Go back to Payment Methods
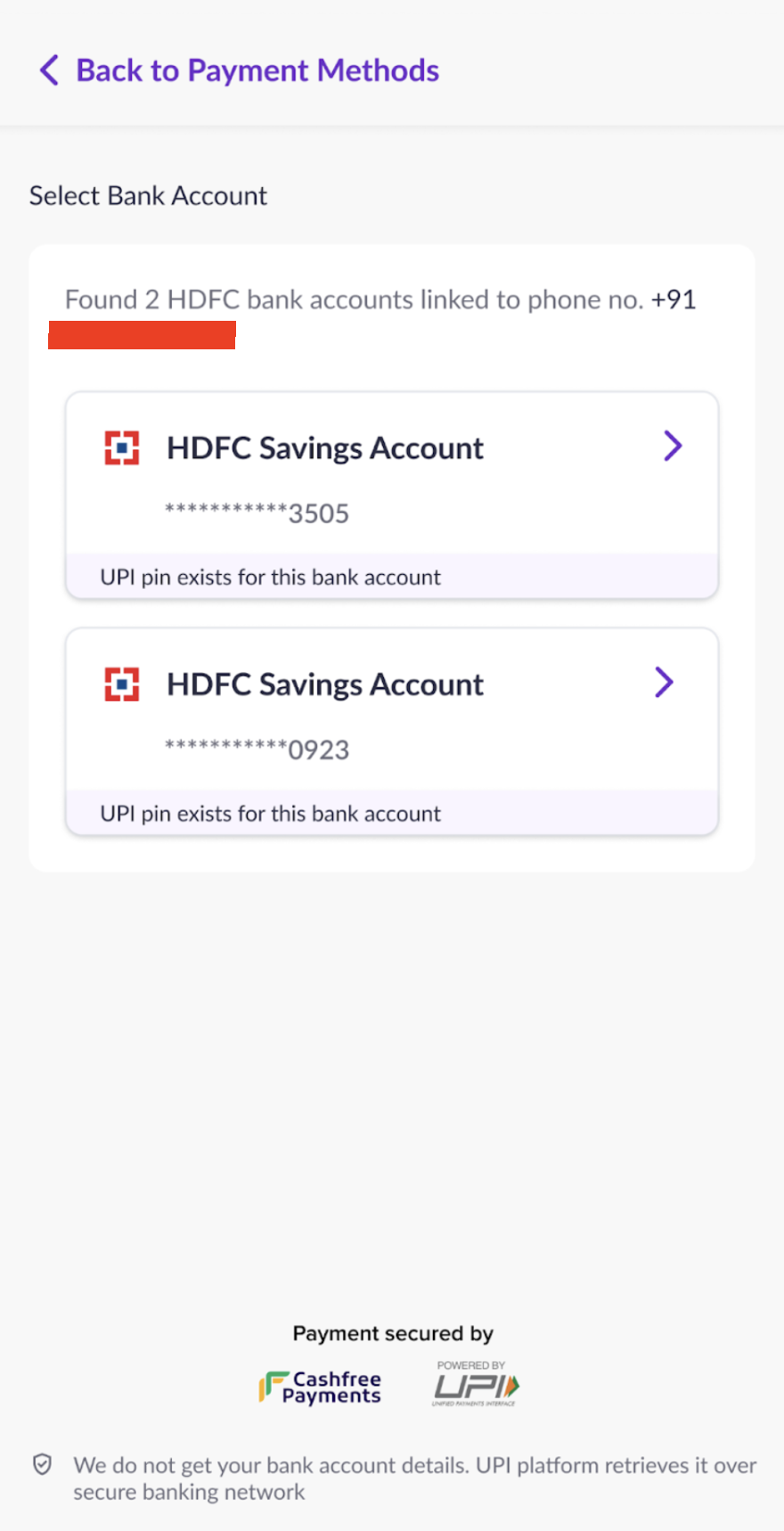Image resolution: width=784 pixels, height=1531 pixels. tap(239, 70)
